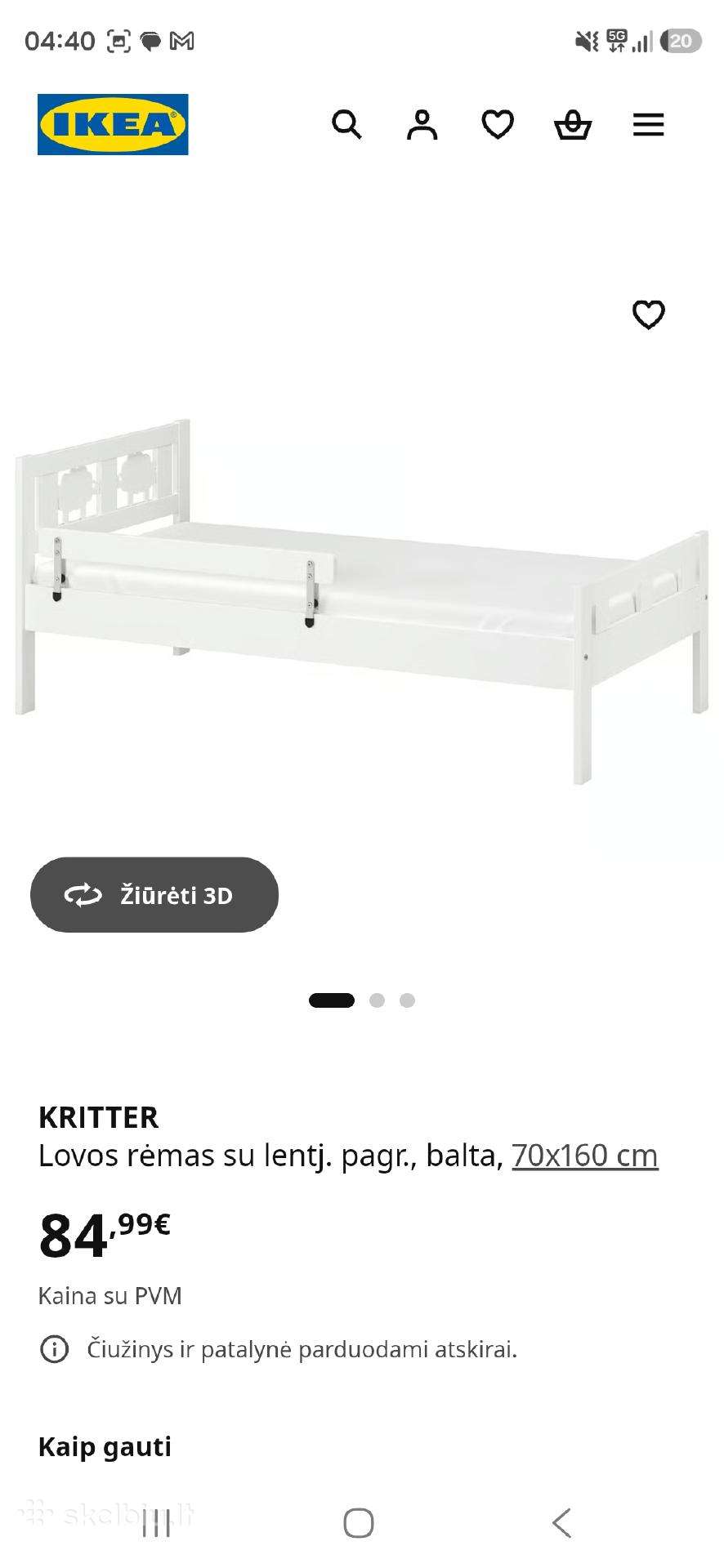Open the user account profile icon
Viewport: 724px width, 1568px height.
point(422,125)
